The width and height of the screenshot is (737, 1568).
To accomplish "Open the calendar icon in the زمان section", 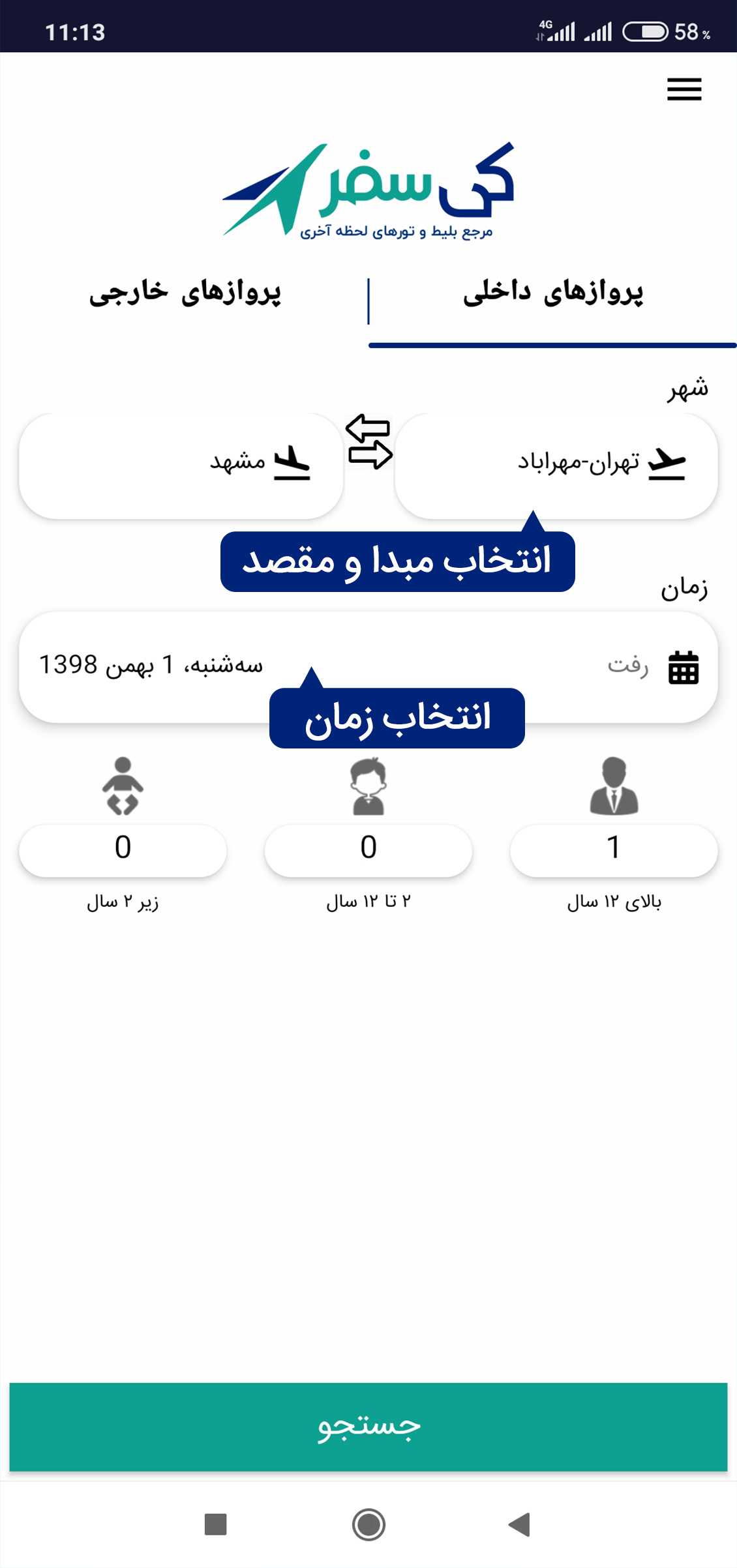I will [683, 666].
